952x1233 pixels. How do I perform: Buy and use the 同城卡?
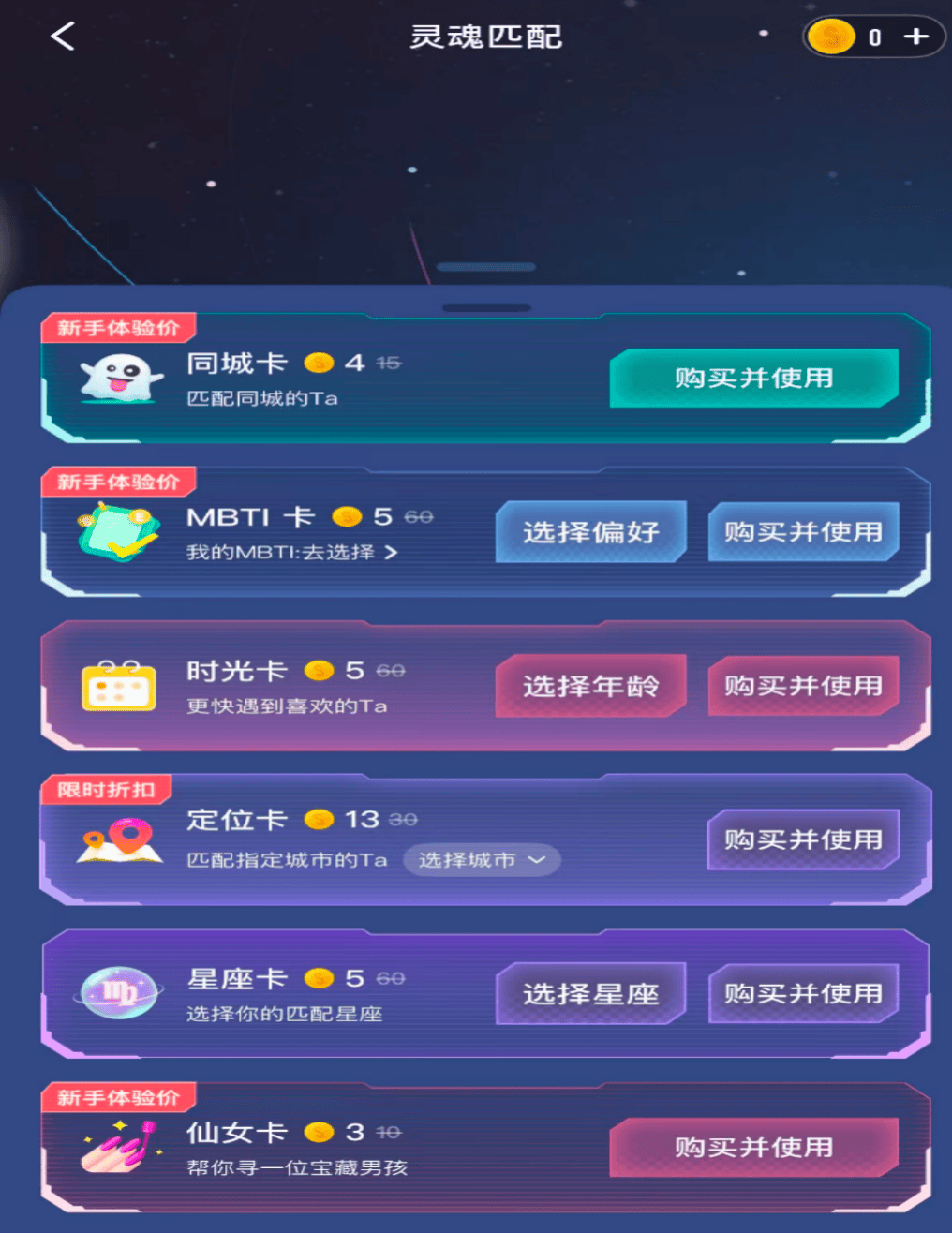[753, 379]
